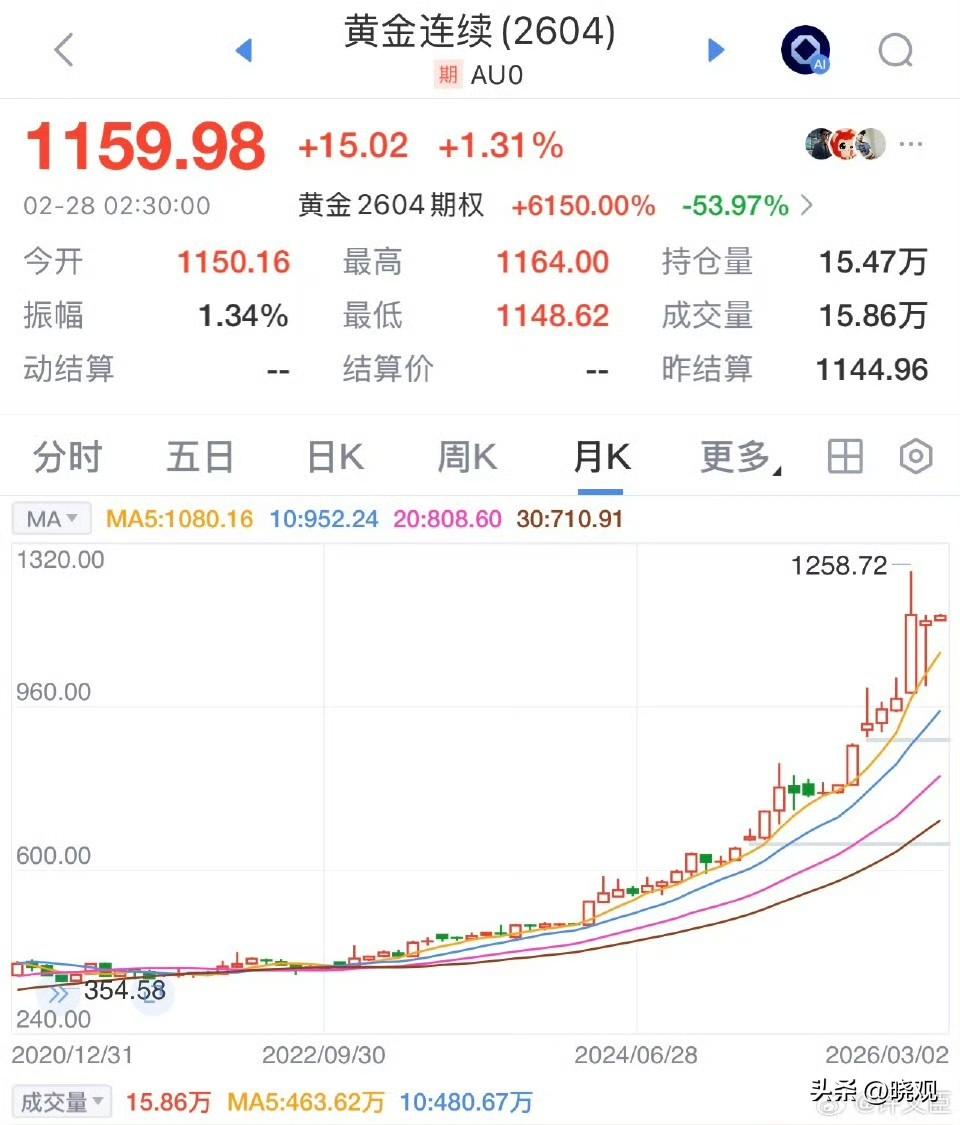960x1125 pixels.
Task: Open the grid layout icon beside 更多
Action: (845, 456)
